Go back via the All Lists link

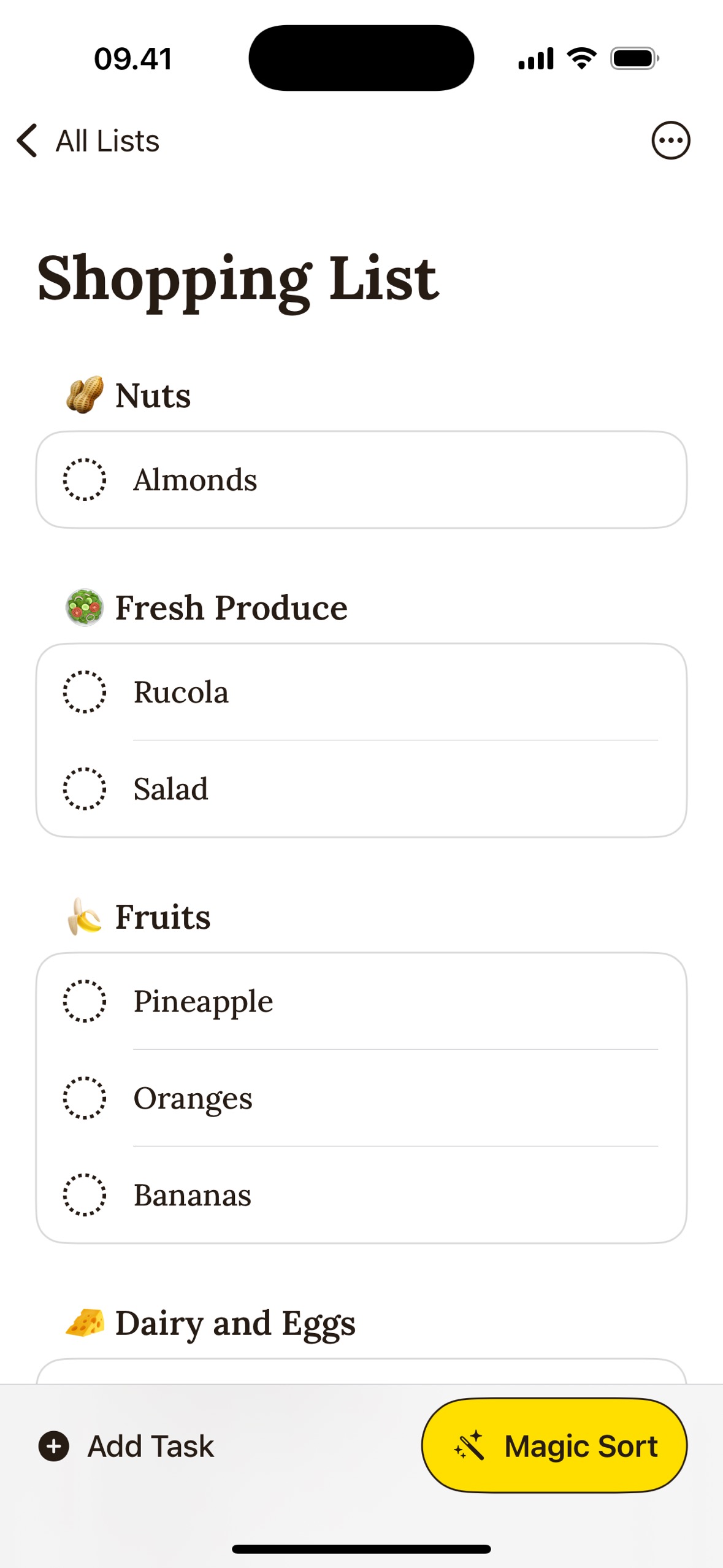tap(106, 140)
